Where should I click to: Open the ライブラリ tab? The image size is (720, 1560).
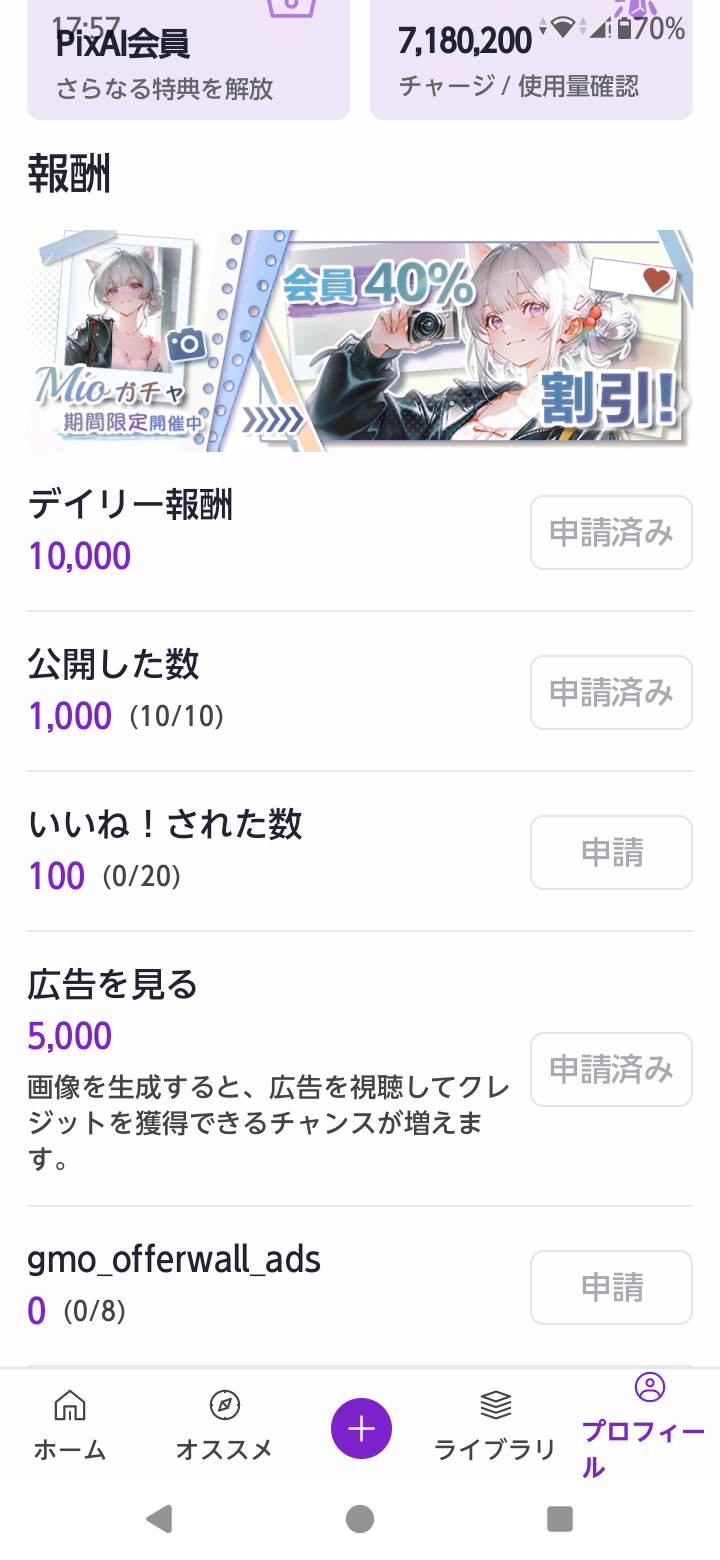point(495,1425)
